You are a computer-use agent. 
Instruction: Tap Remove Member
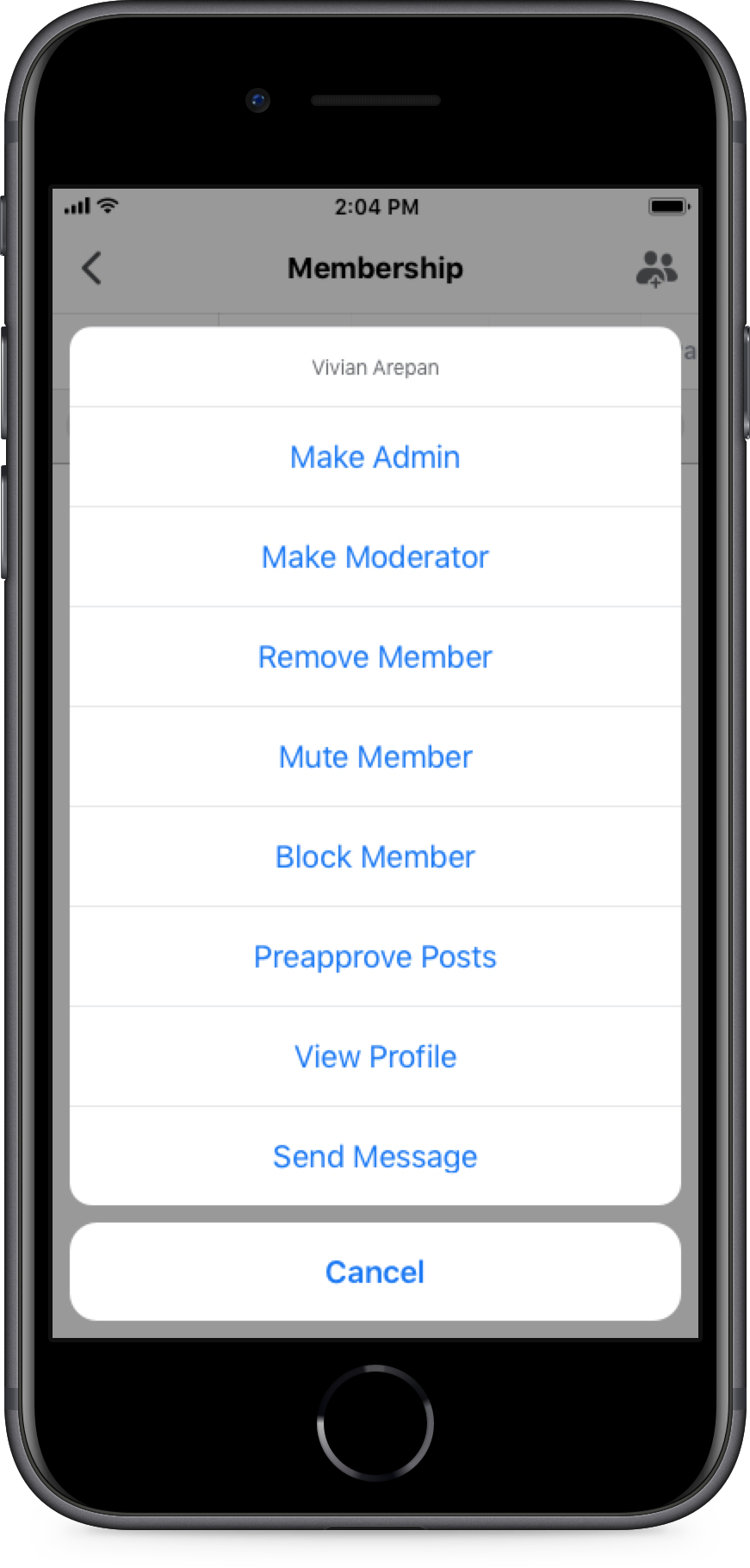pyautogui.click(x=375, y=656)
